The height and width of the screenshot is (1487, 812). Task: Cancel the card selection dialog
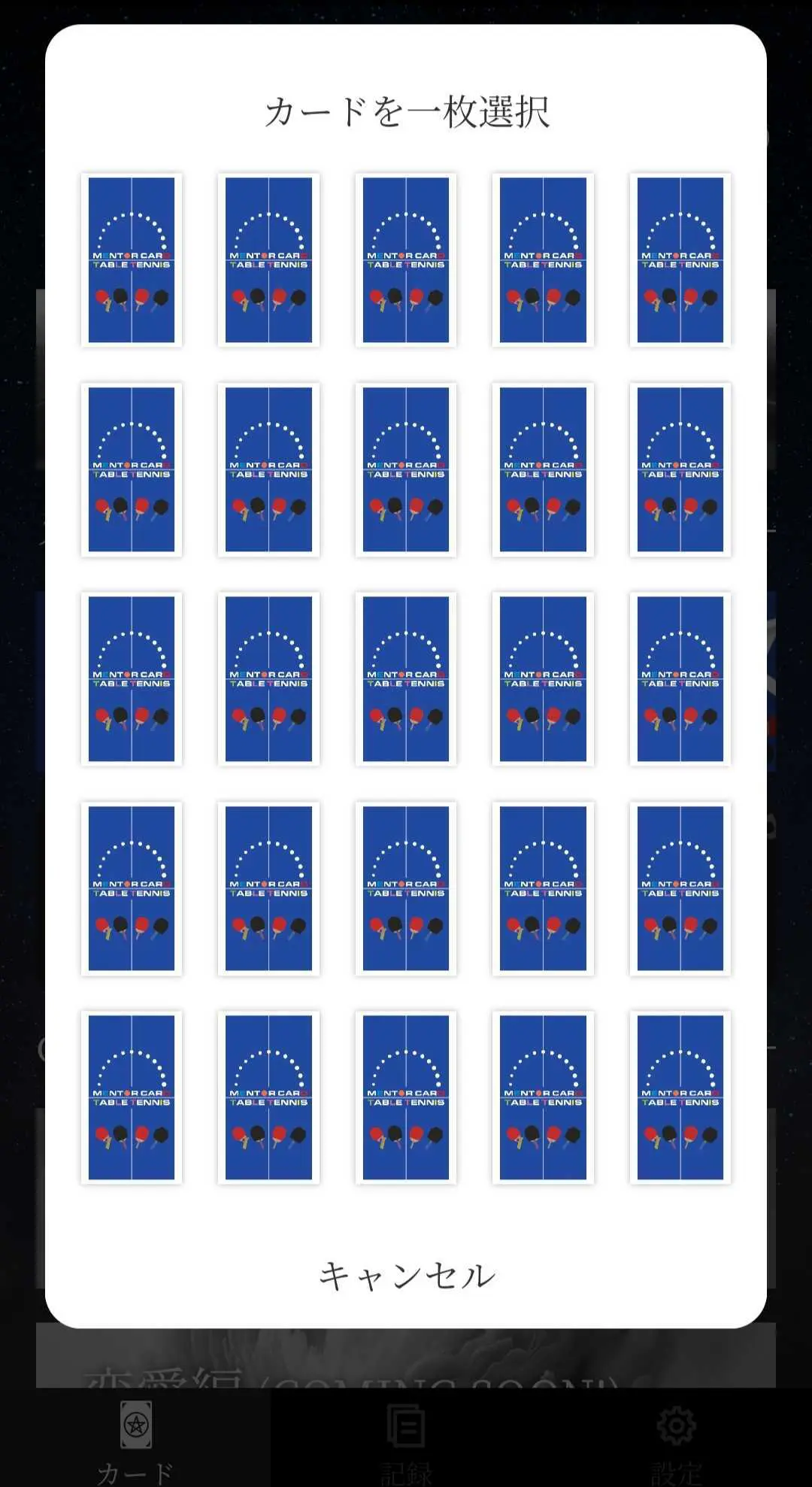[406, 1276]
